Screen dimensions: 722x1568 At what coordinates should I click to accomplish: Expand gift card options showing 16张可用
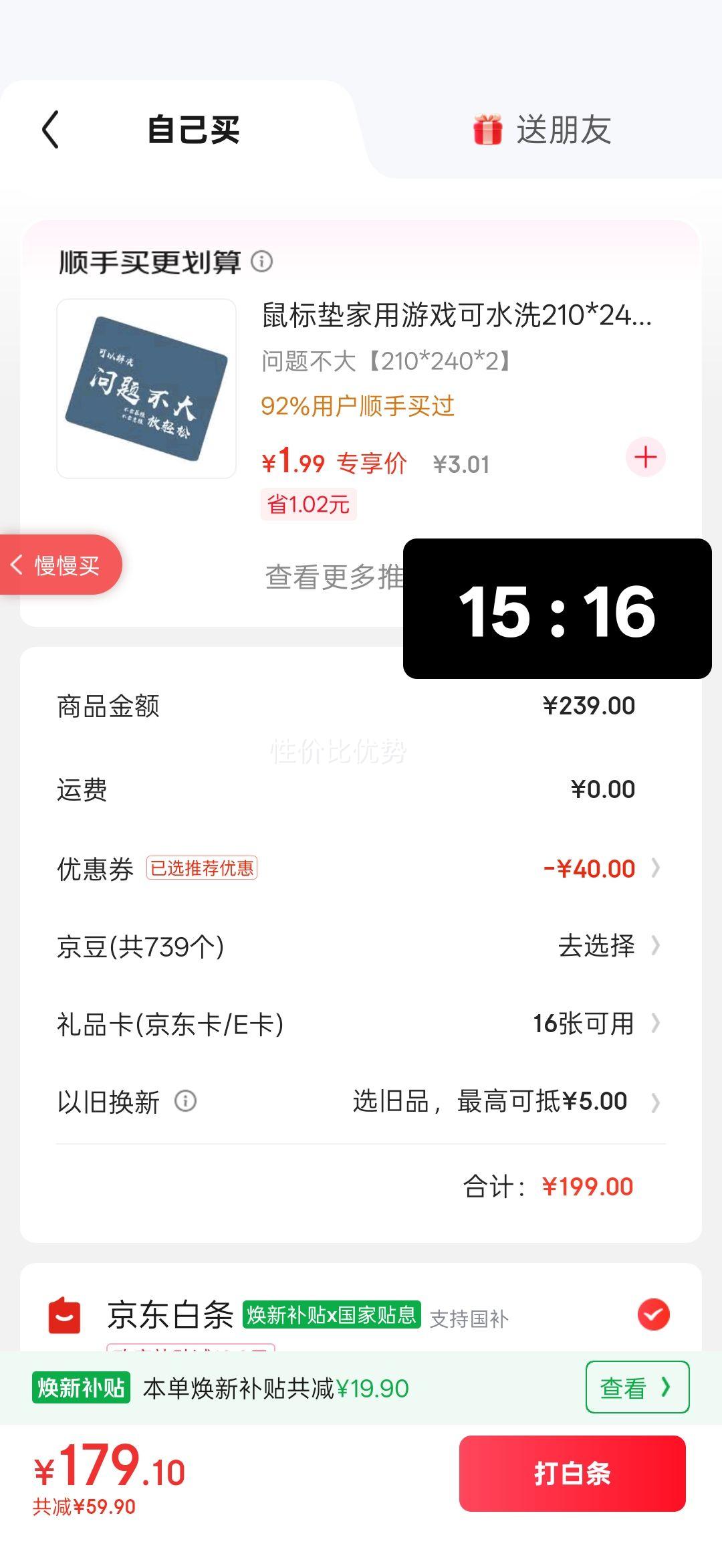point(586,1022)
